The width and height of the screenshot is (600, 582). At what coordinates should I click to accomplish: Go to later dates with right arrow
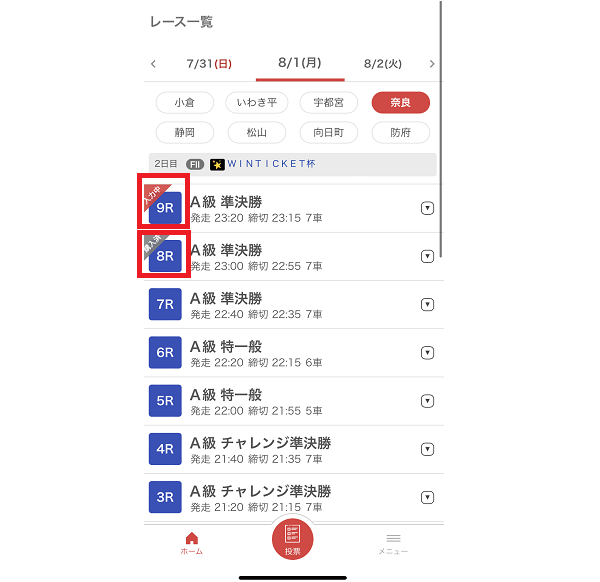[431, 64]
